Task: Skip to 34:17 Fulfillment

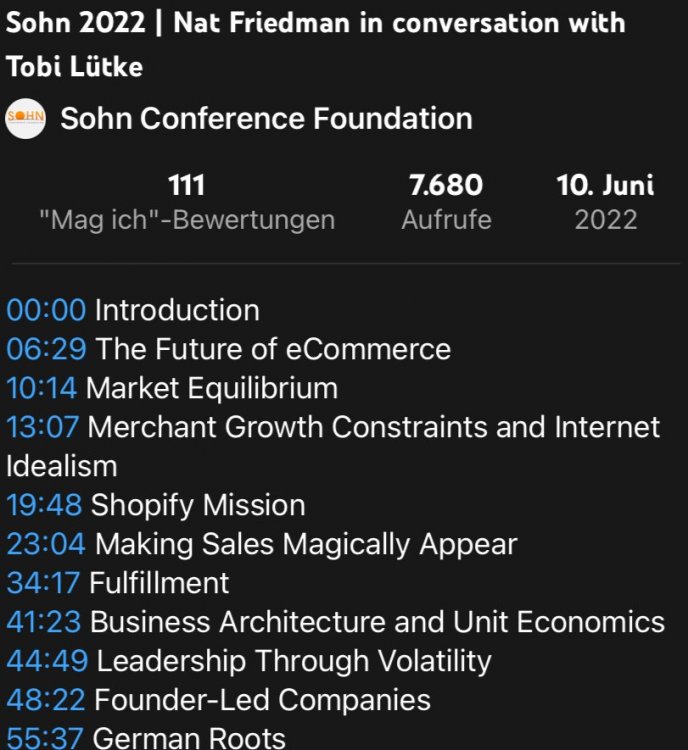Action: coord(43,582)
